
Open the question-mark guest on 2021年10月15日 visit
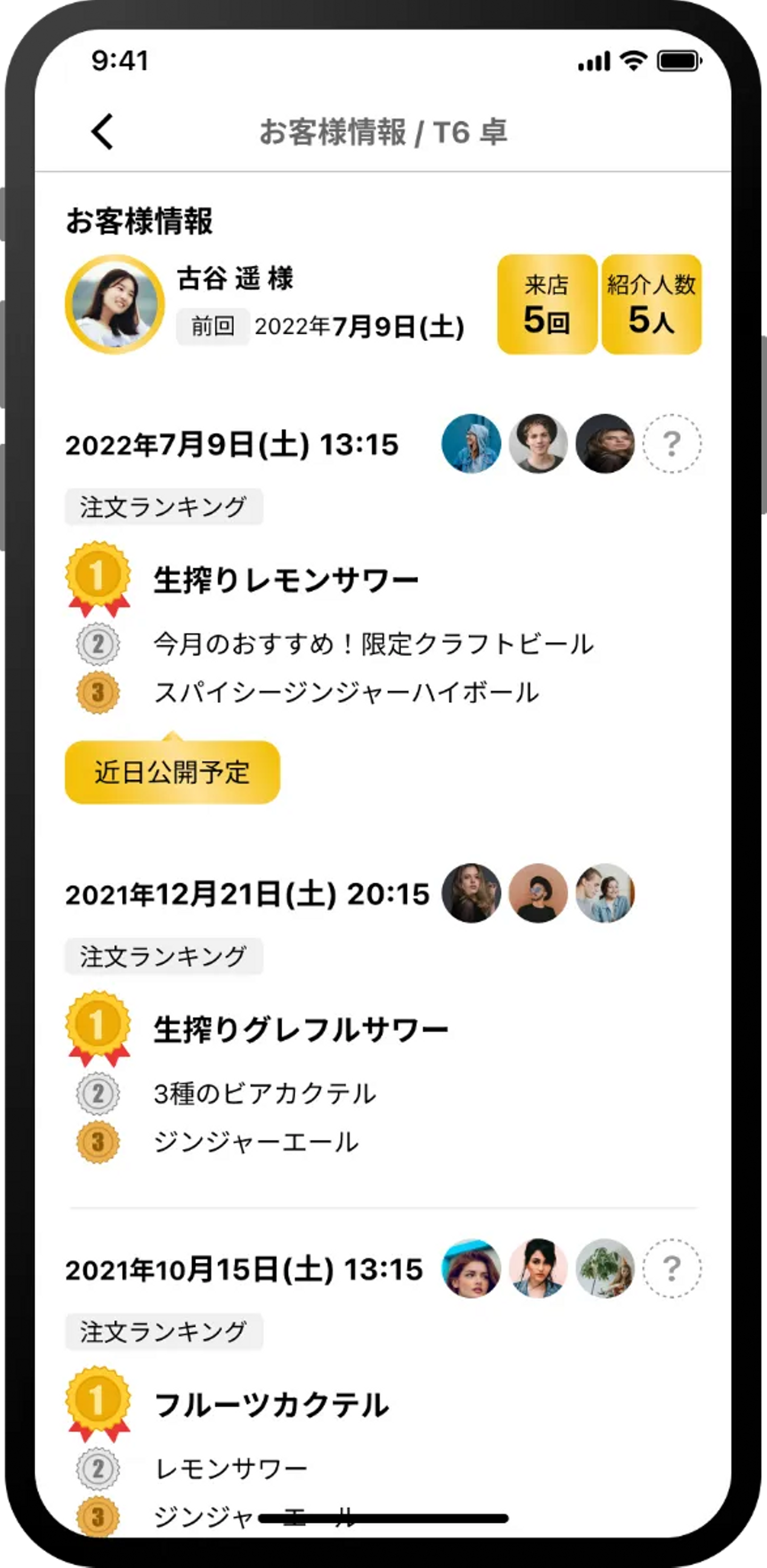pos(672,1269)
